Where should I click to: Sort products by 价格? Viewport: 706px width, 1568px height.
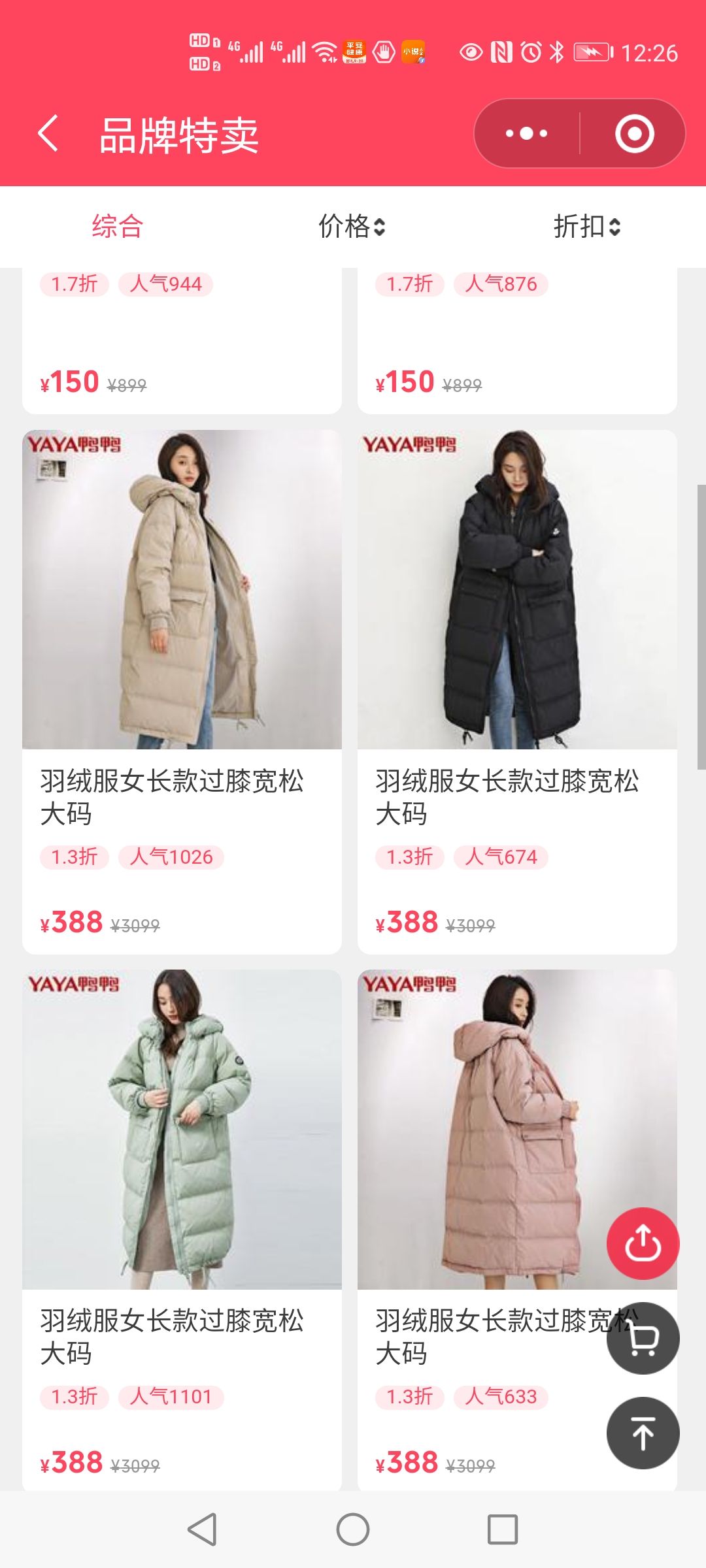tap(352, 227)
